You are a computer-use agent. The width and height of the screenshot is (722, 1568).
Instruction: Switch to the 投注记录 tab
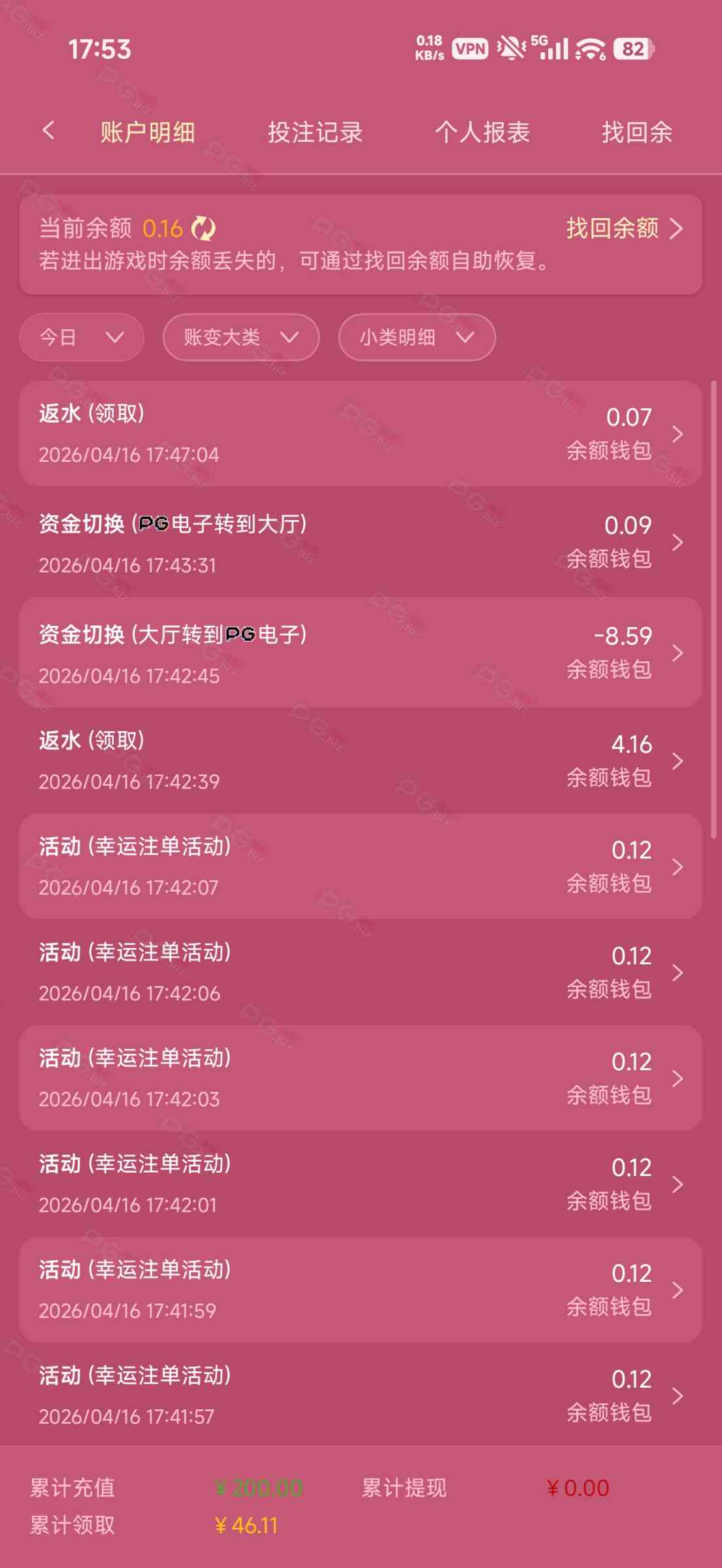[x=315, y=133]
